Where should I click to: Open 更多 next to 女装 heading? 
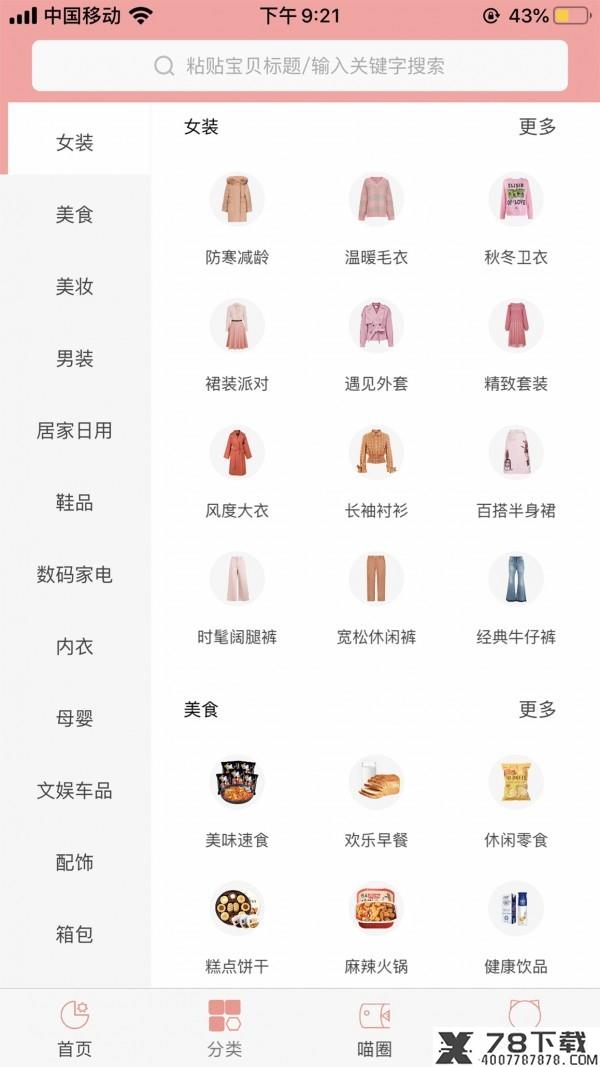tap(537, 127)
